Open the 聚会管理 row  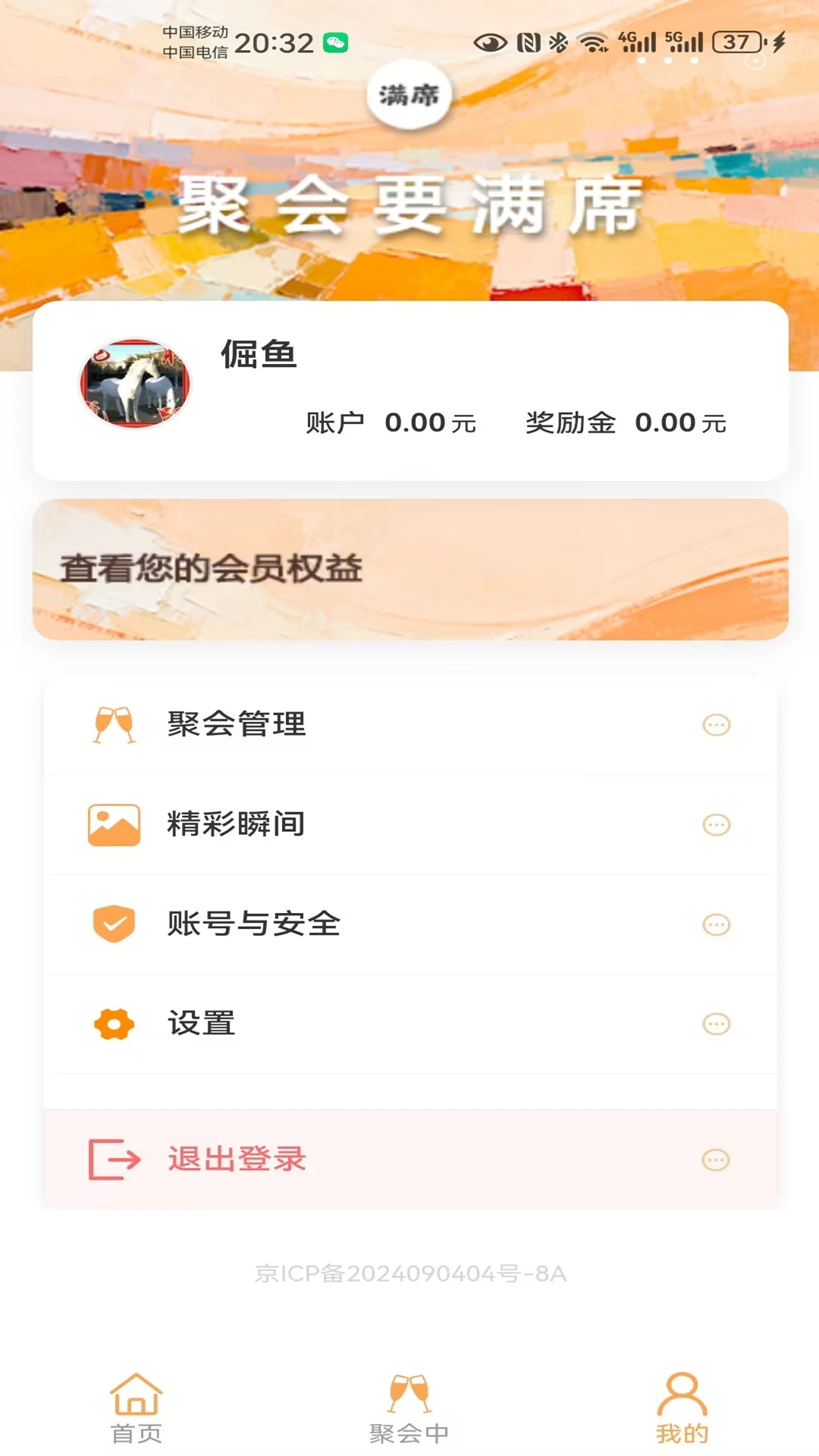coord(410,725)
